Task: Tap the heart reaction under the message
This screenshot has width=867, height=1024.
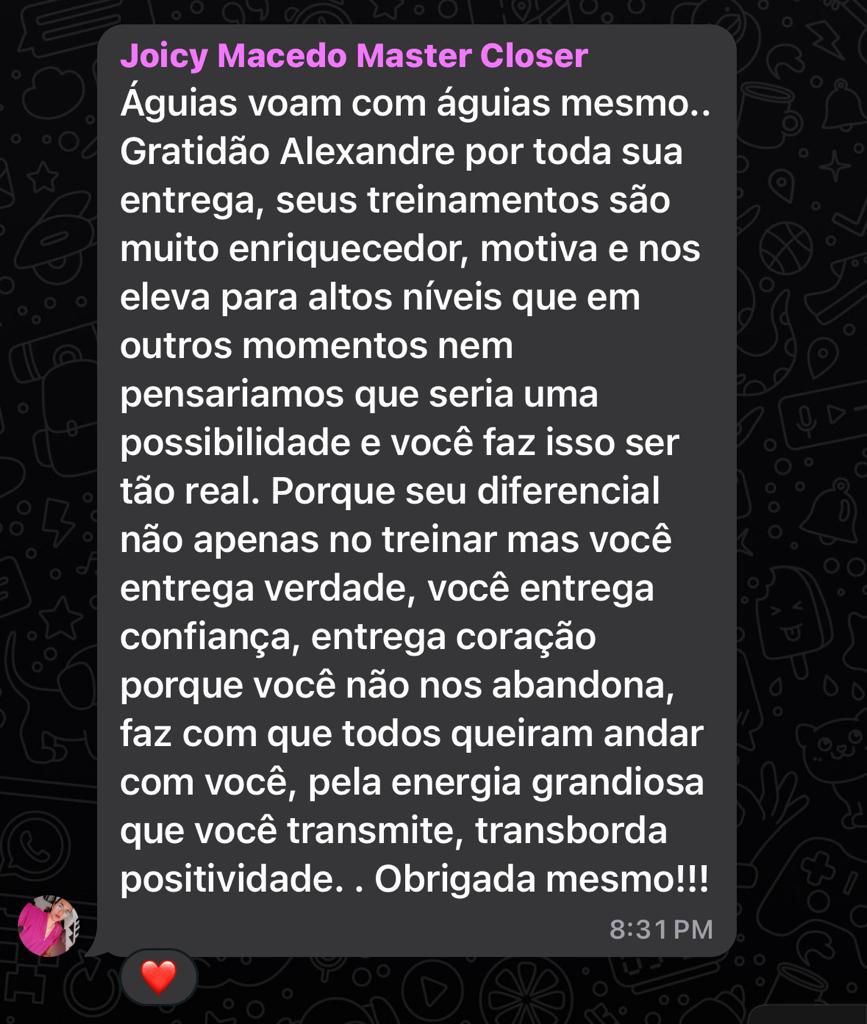Action: 158,976
